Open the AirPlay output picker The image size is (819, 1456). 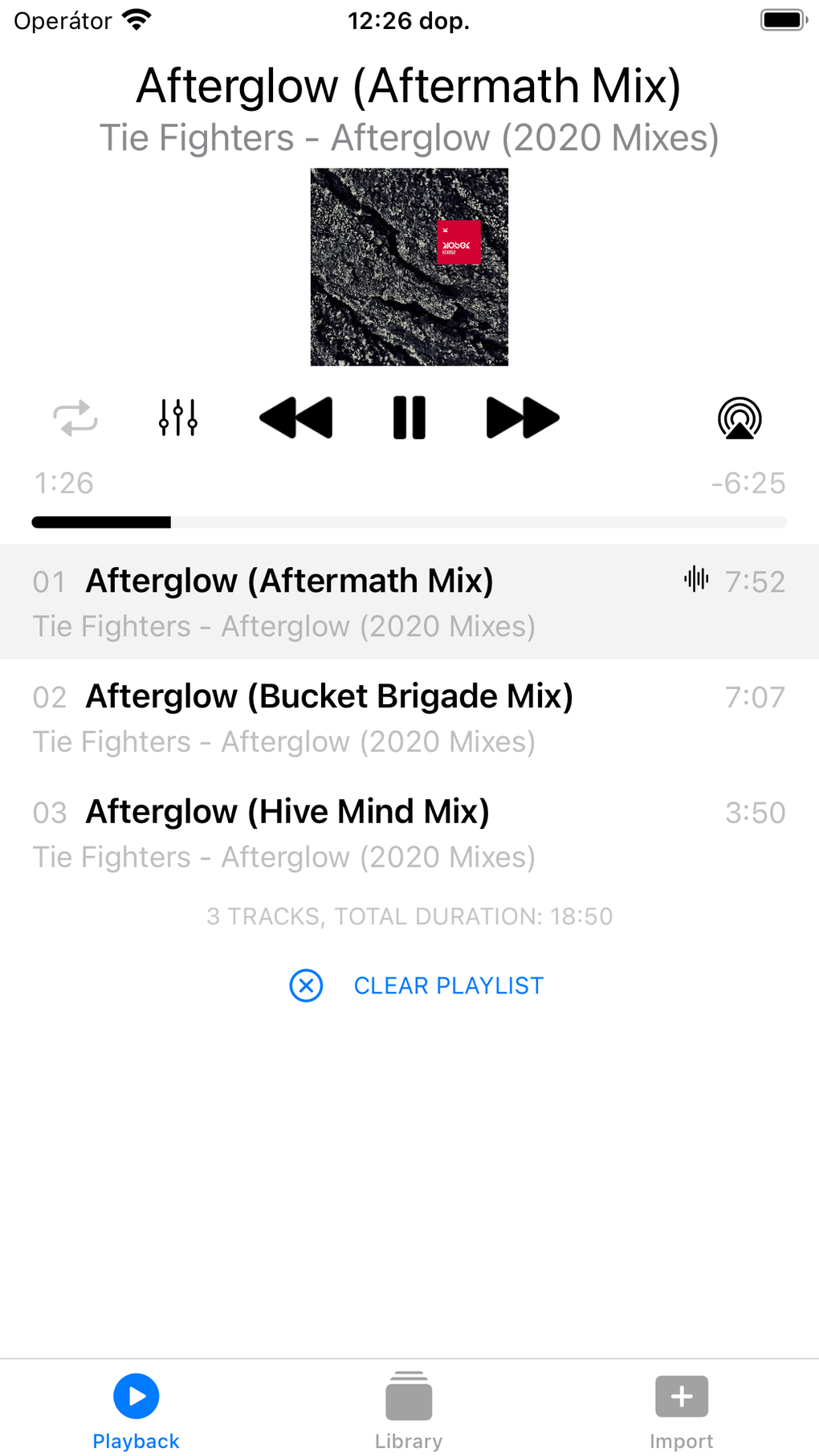click(x=740, y=418)
